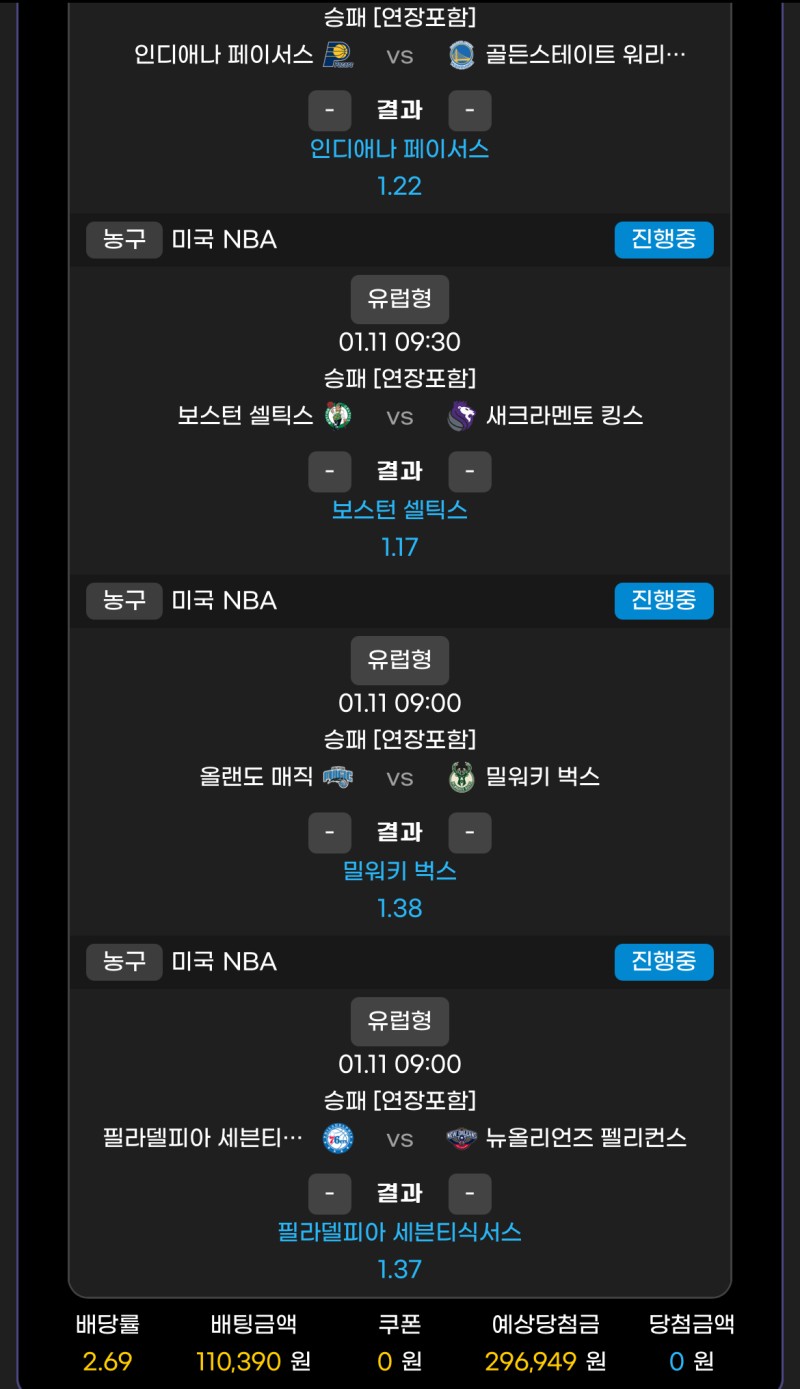Screen dimensions: 800x1389
Task: Open the 유럽형 chip for Philadelphia 76ers match
Action: [x=399, y=1020]
